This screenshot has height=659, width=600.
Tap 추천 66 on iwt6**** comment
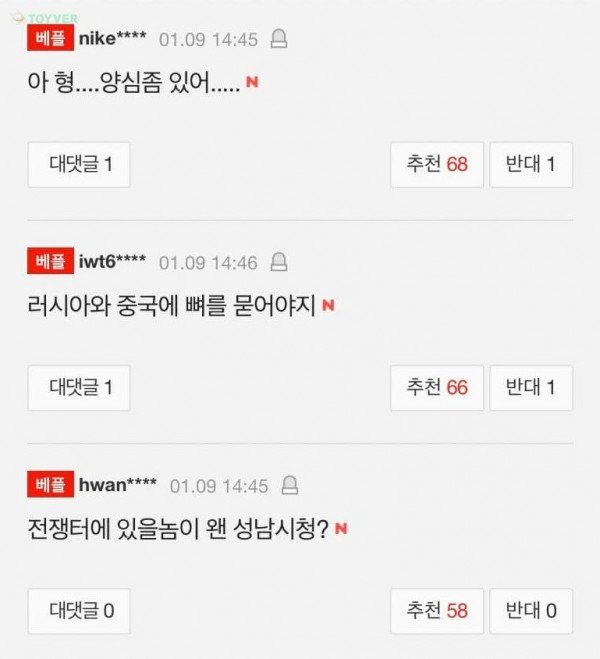pos(437,388)
